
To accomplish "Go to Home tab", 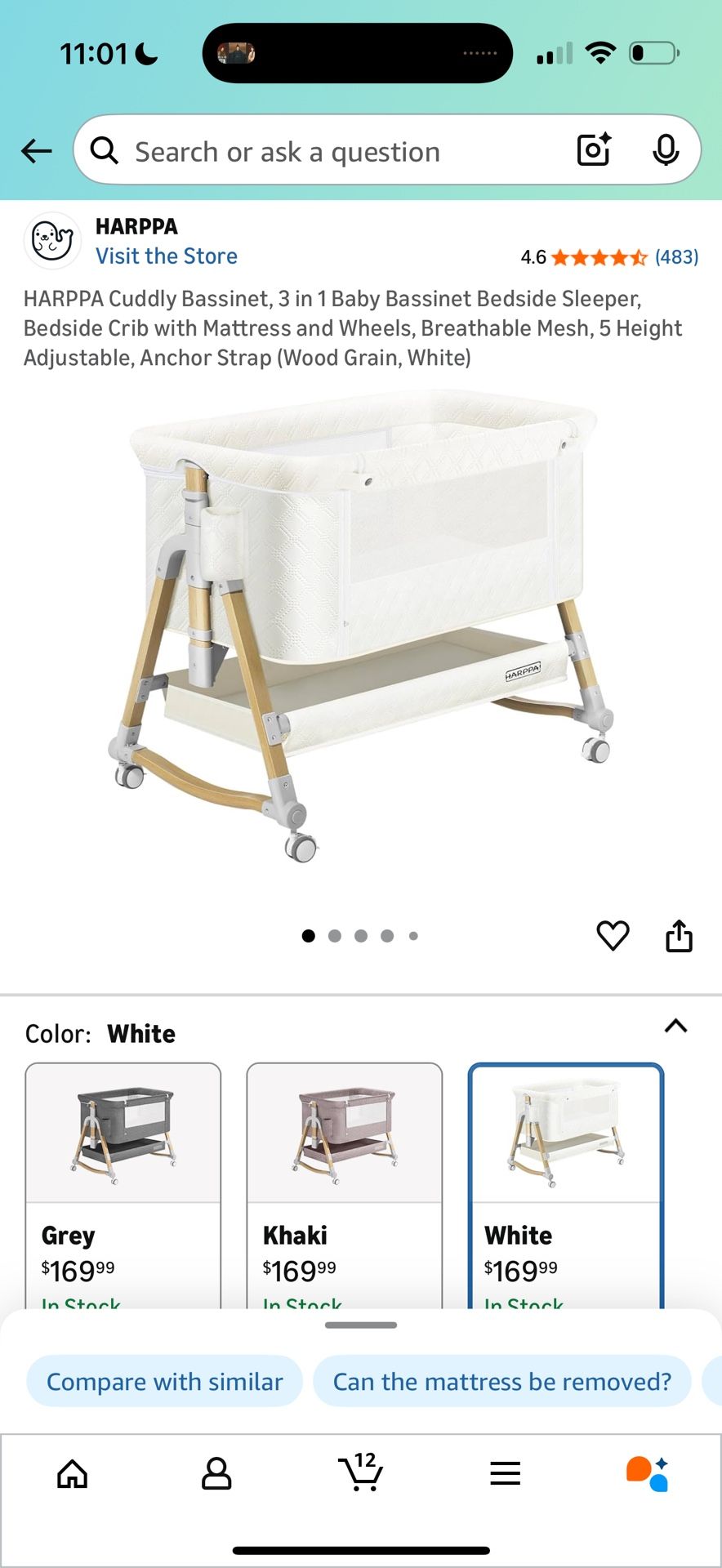I will point(73,1473).
